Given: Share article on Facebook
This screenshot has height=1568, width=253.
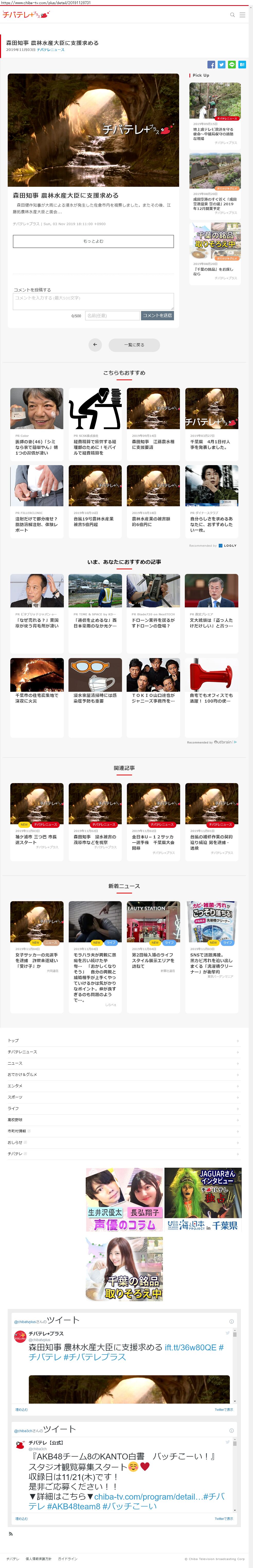Looking at the screenshot, I should [x=211, y=65].
